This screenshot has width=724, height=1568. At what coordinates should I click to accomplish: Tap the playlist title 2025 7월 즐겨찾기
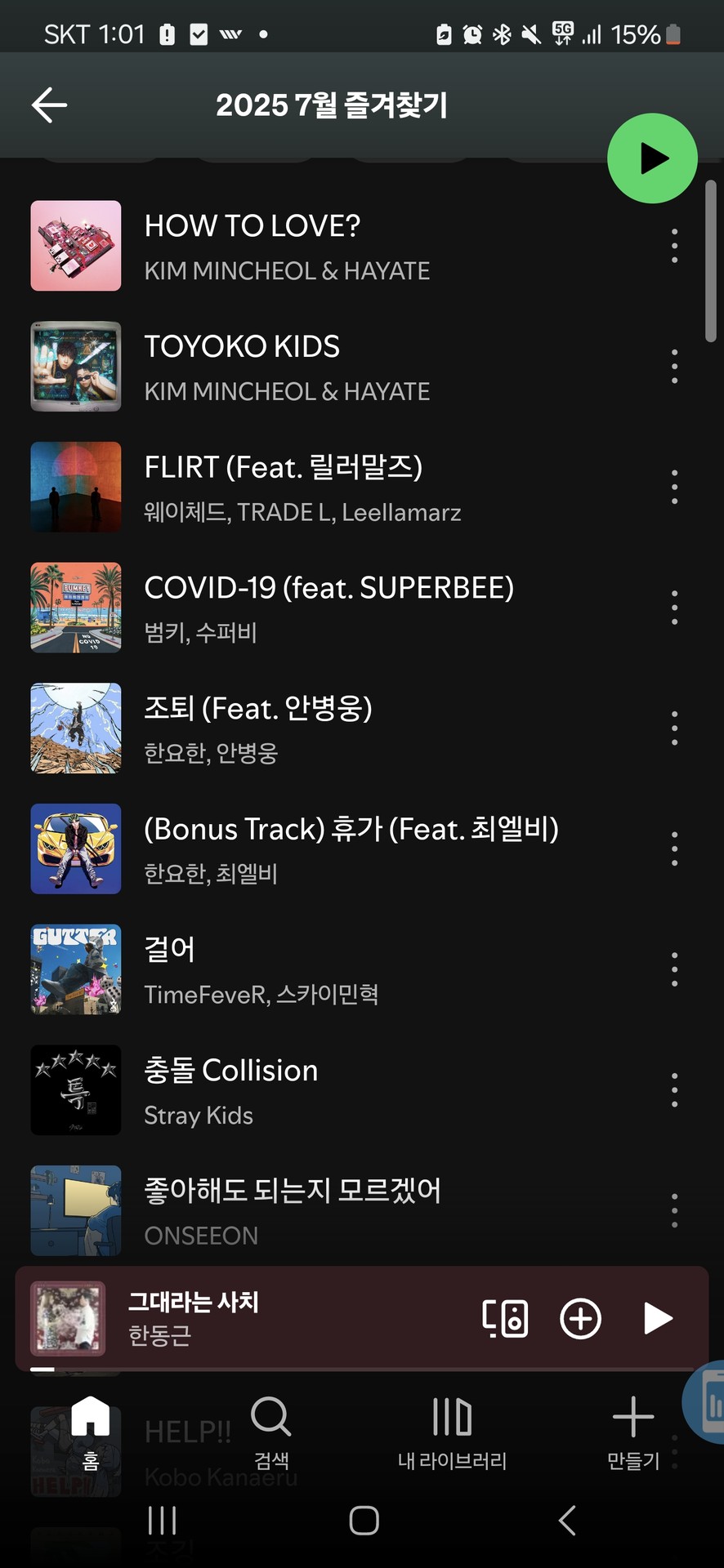[x=332, y=105]
